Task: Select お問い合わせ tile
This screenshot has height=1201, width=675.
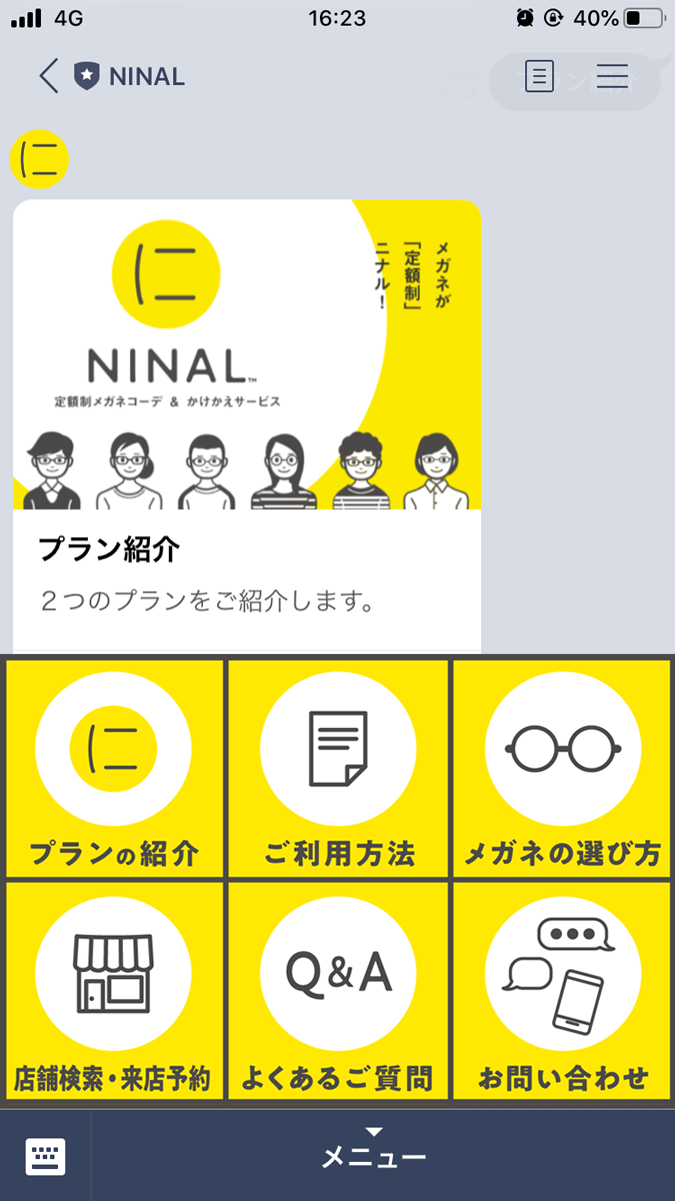Action: tap(562, 990)
